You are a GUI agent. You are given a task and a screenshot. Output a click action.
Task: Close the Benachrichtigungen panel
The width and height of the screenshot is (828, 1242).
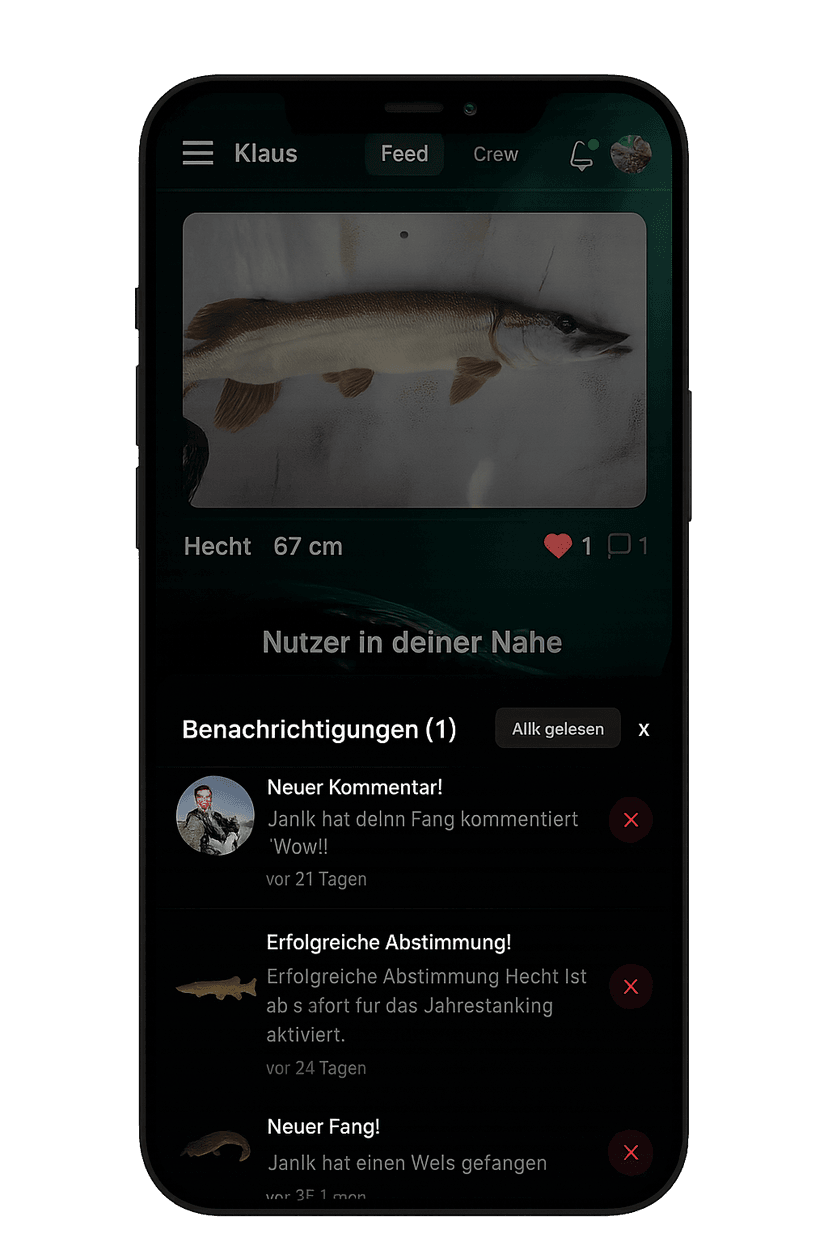644,729
